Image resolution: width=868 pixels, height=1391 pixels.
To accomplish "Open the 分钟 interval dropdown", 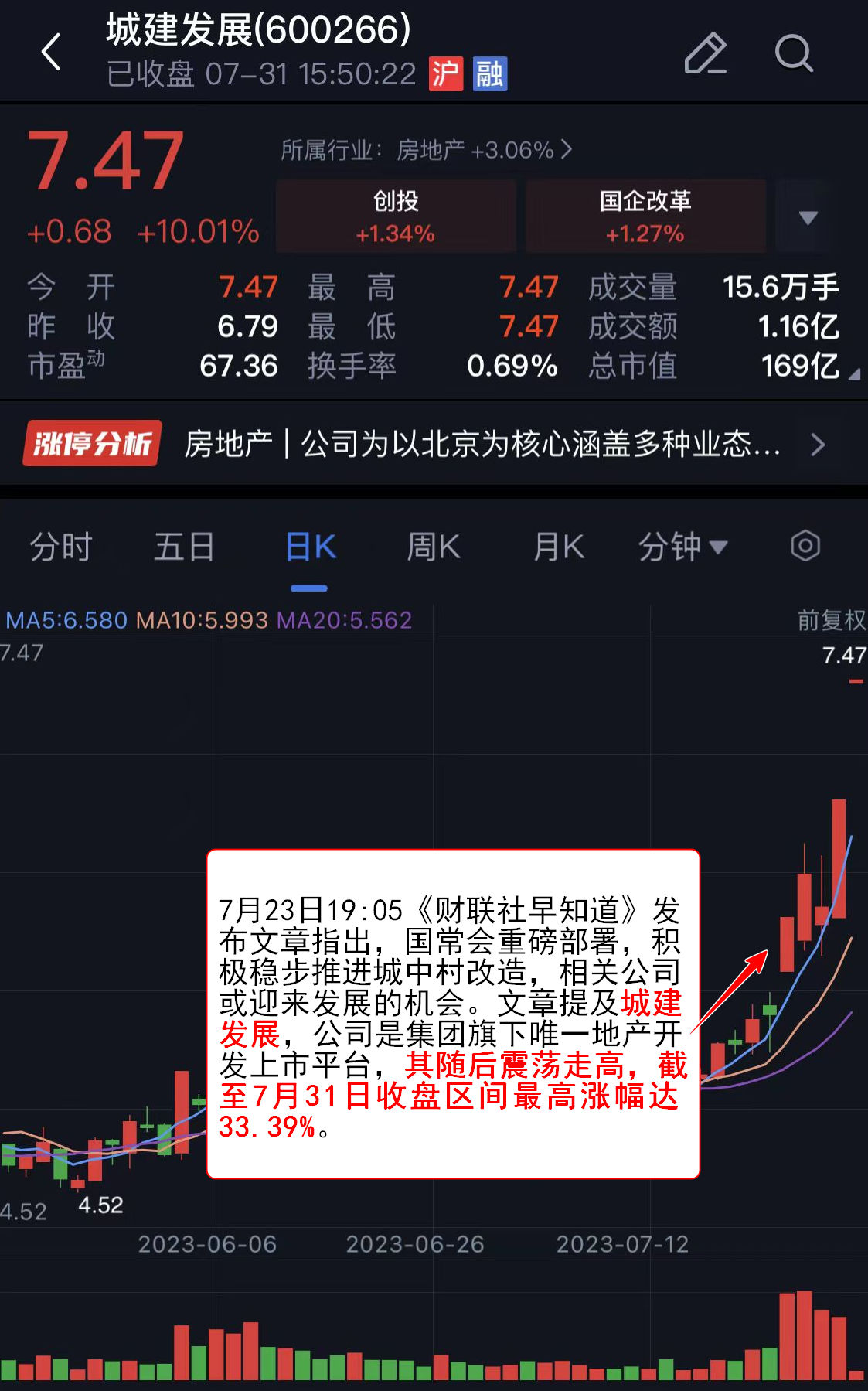I will point(682,547).
